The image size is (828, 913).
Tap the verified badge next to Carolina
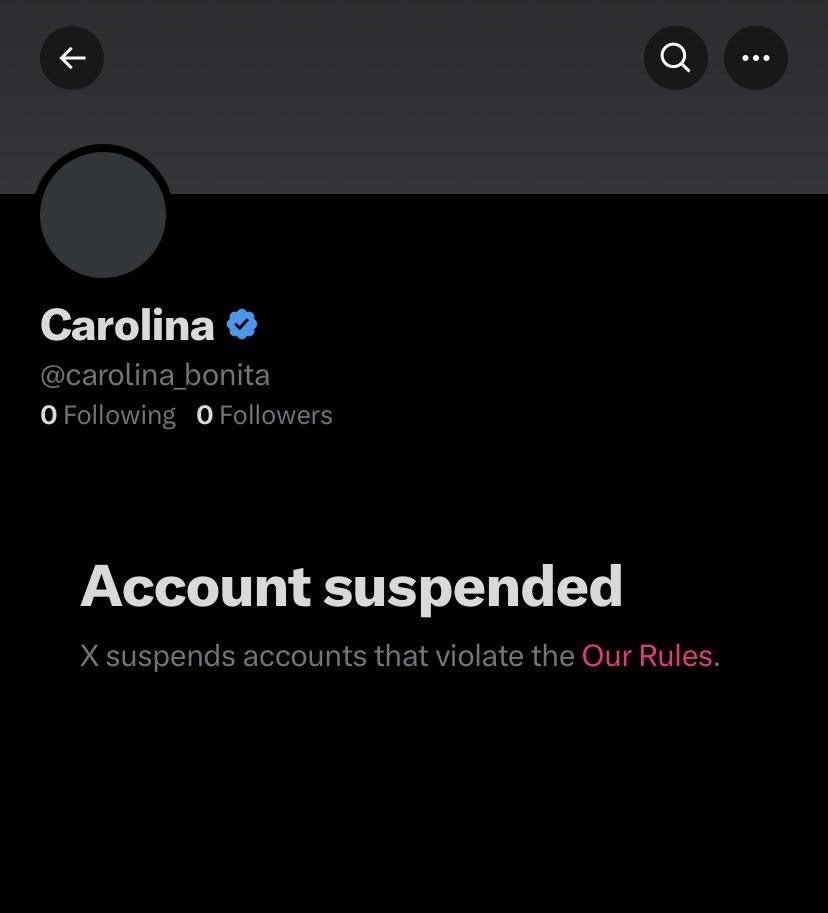(x=242, y=324)
